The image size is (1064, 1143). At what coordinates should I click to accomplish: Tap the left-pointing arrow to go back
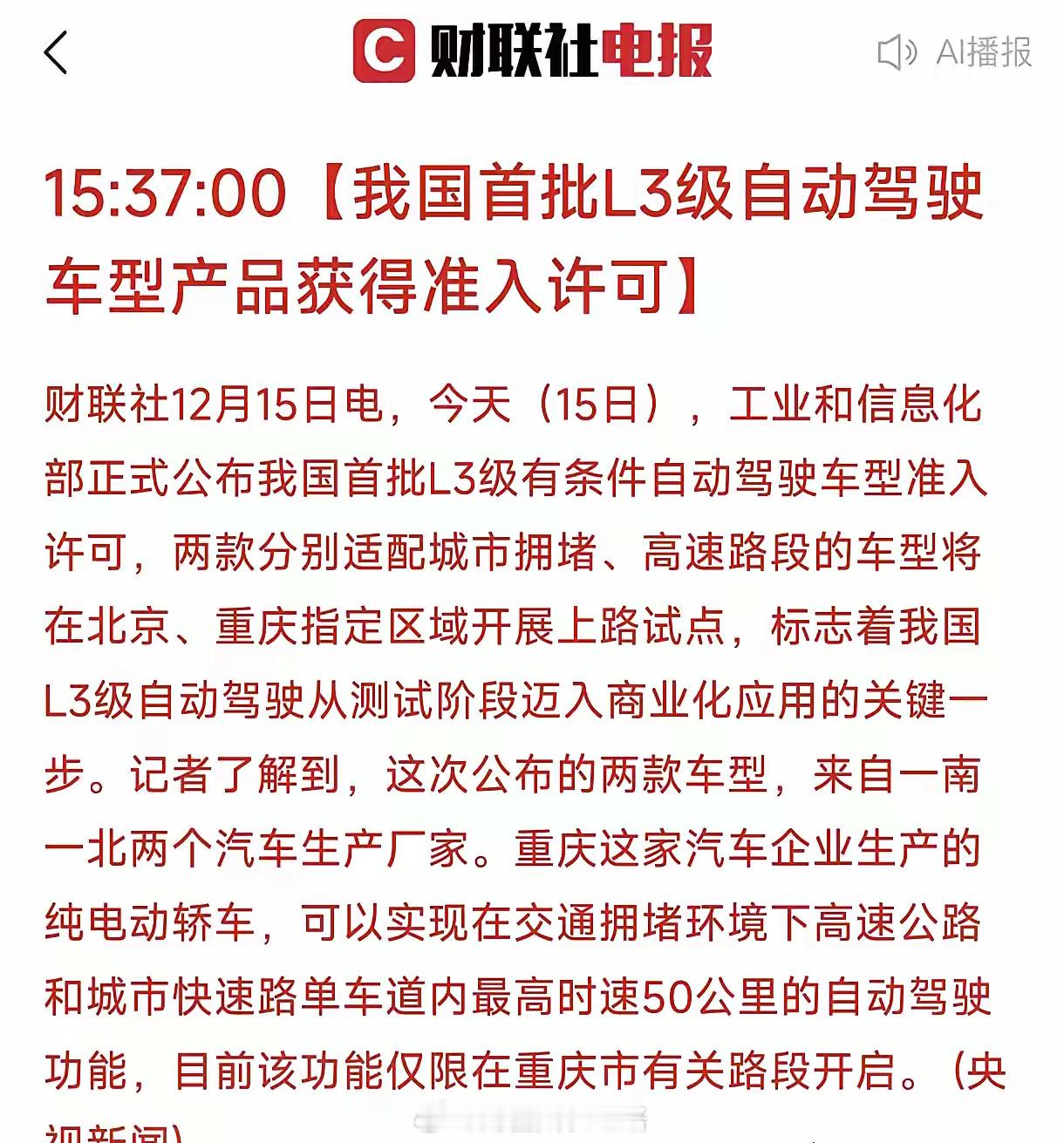(x=54, y=52)
